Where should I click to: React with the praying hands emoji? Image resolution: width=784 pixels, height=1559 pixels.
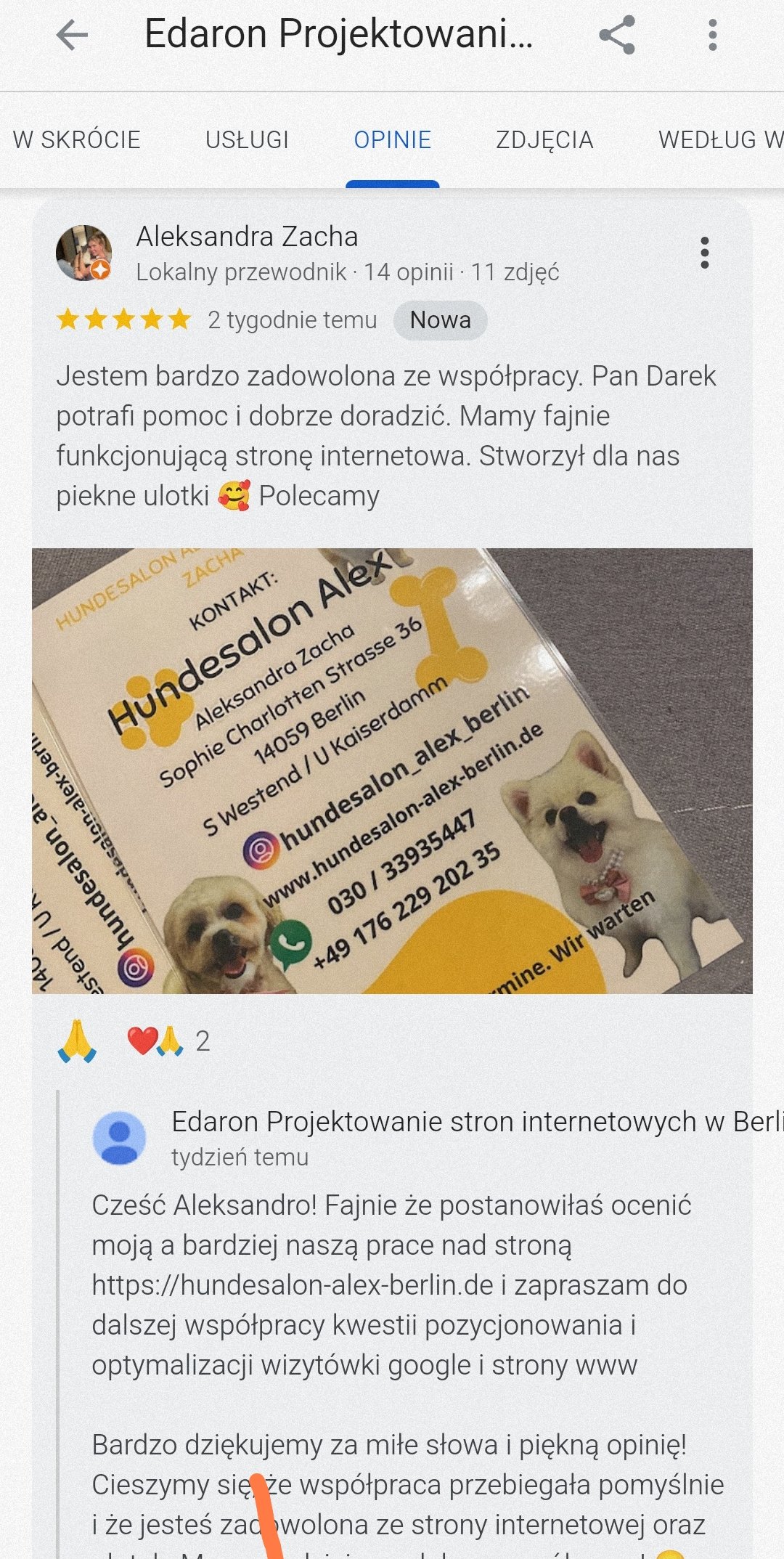click(77, 1041)
